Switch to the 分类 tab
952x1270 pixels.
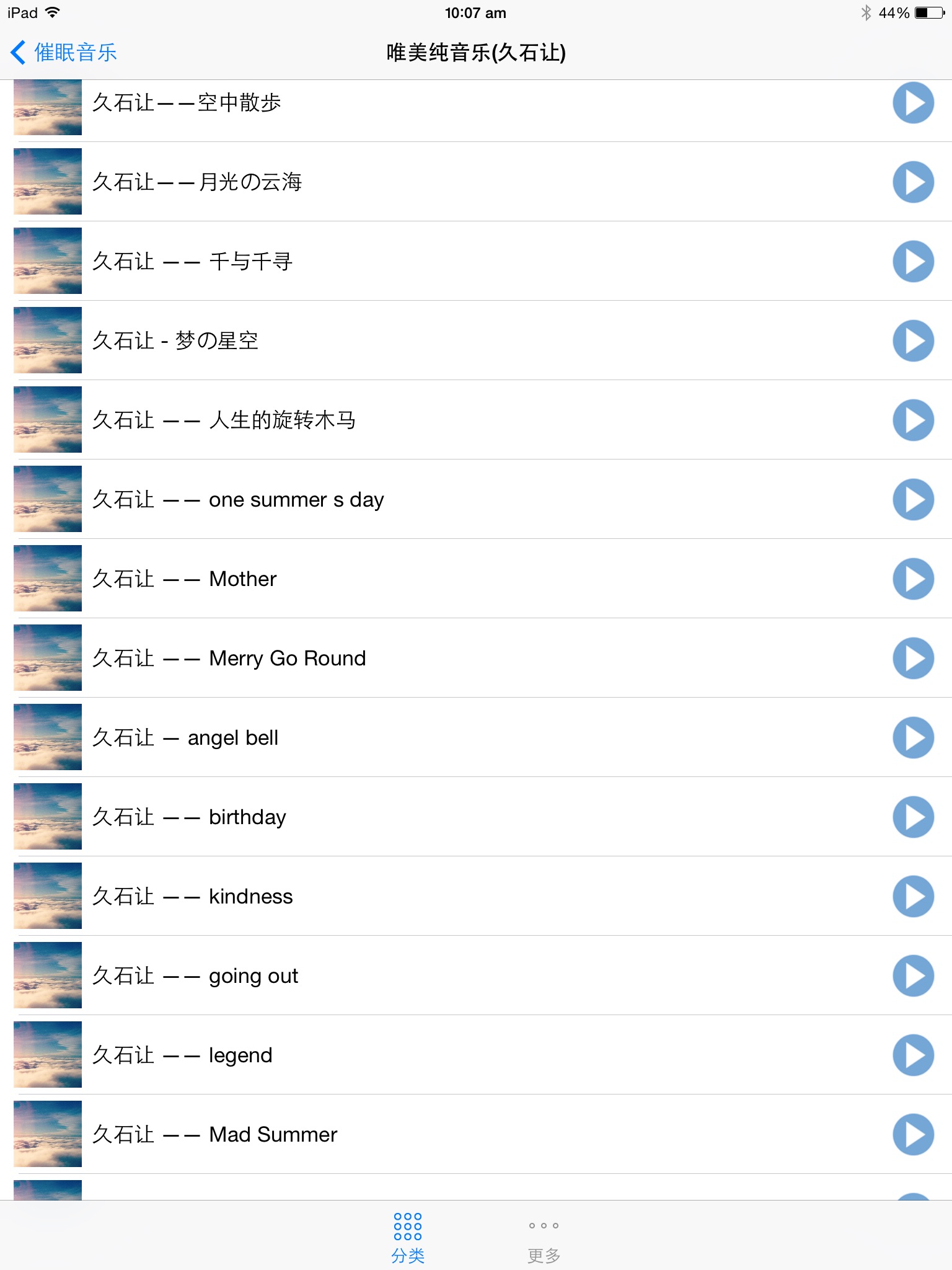click(x=408, y=1238)
